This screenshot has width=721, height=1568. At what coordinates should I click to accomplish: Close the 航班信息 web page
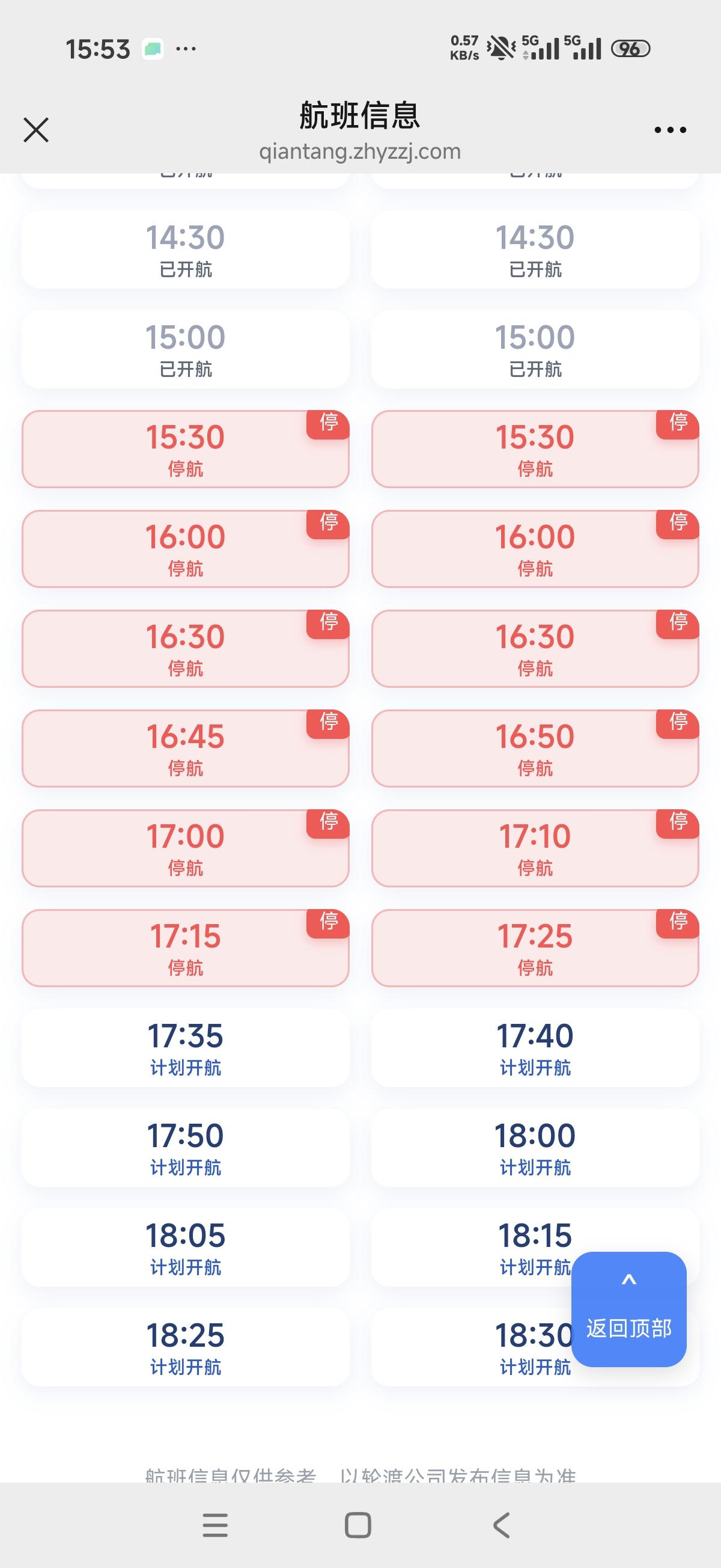36,130
